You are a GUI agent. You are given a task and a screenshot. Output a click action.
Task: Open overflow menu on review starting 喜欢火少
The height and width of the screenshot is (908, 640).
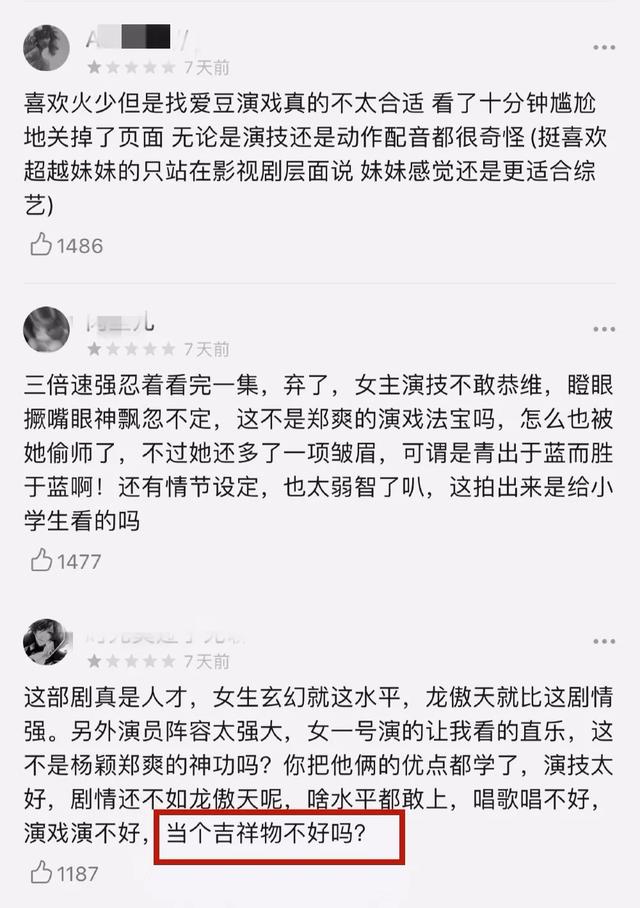click(x=603, y=46)
